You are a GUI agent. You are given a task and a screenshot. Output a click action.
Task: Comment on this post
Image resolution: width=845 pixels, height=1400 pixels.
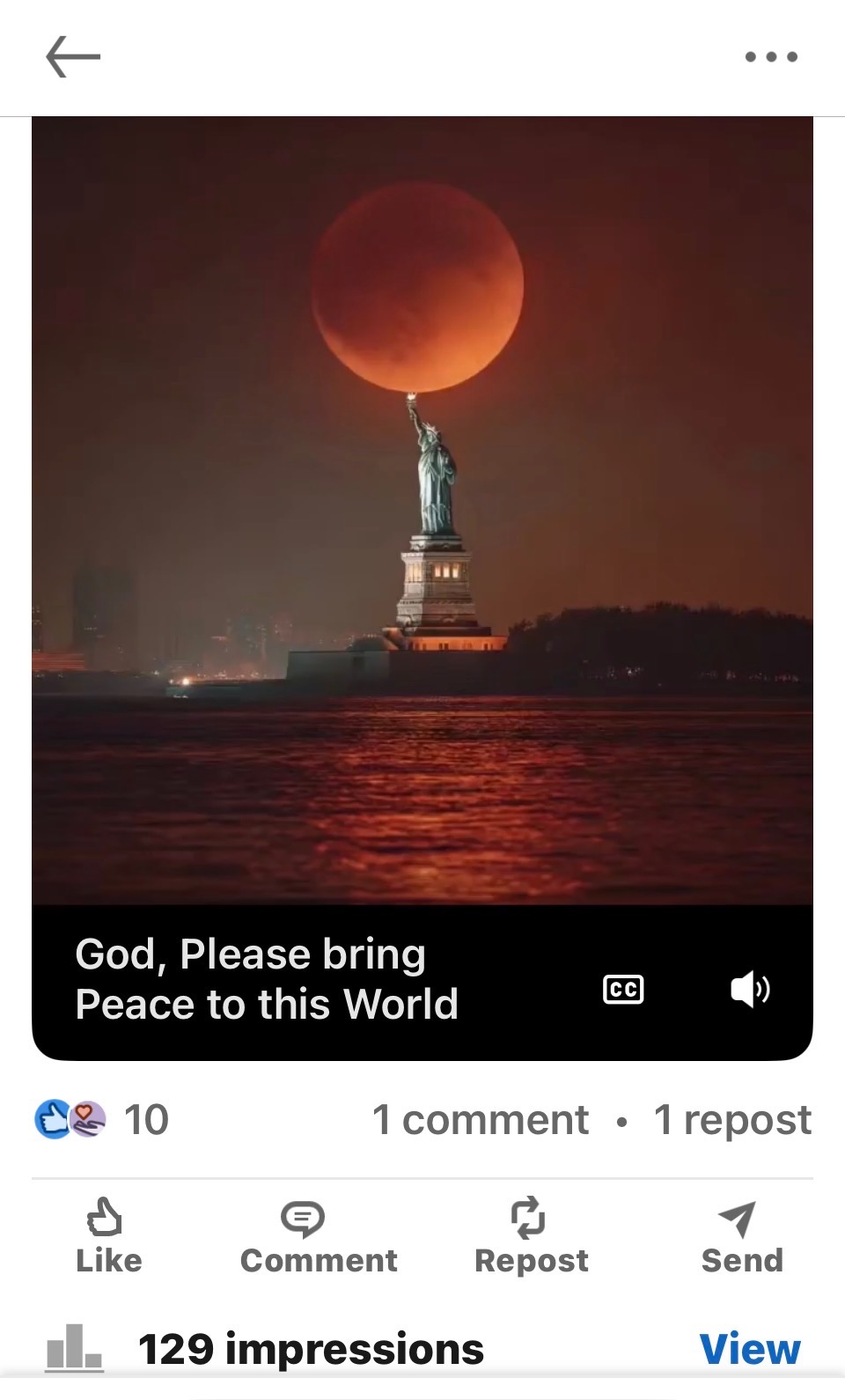pos(319,1236)
